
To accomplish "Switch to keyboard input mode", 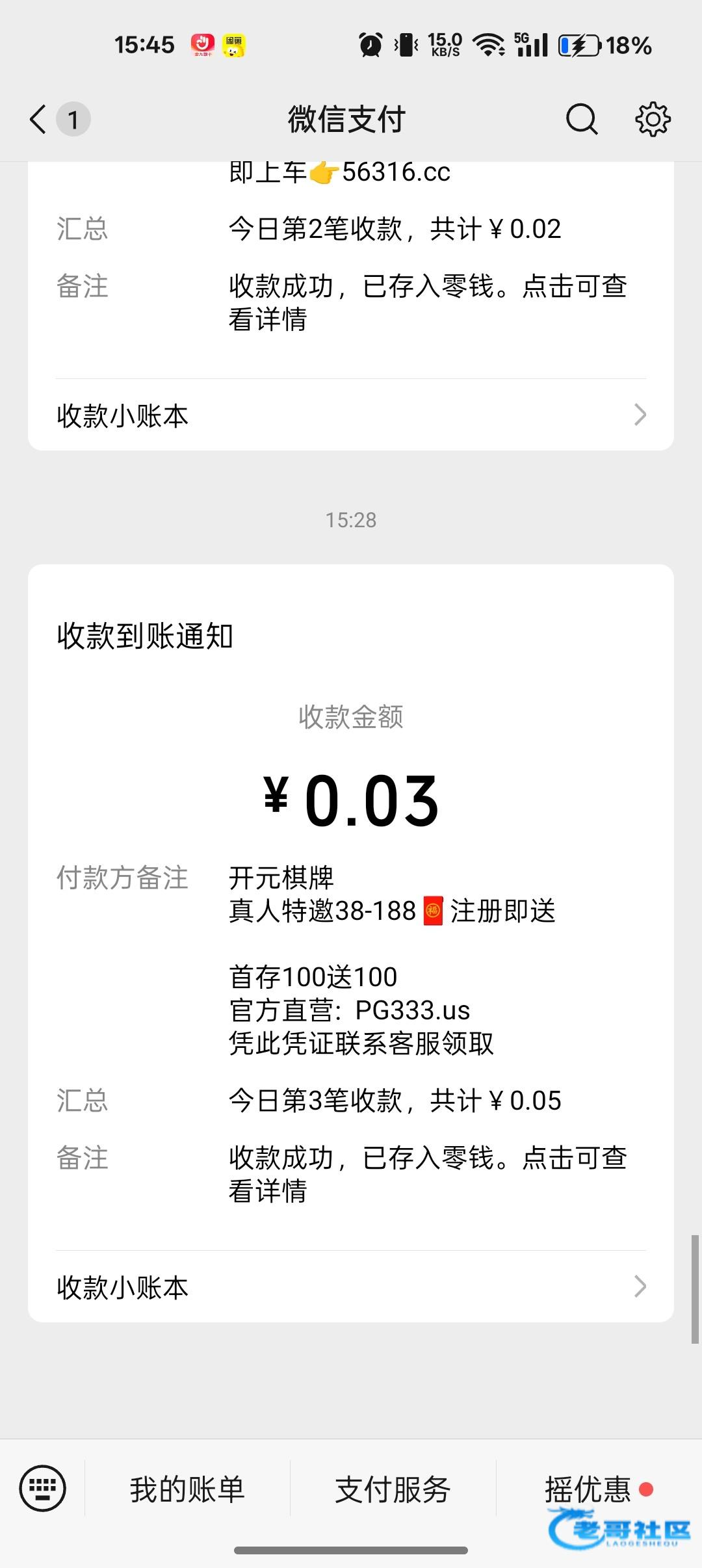I will pos(43,1489).
